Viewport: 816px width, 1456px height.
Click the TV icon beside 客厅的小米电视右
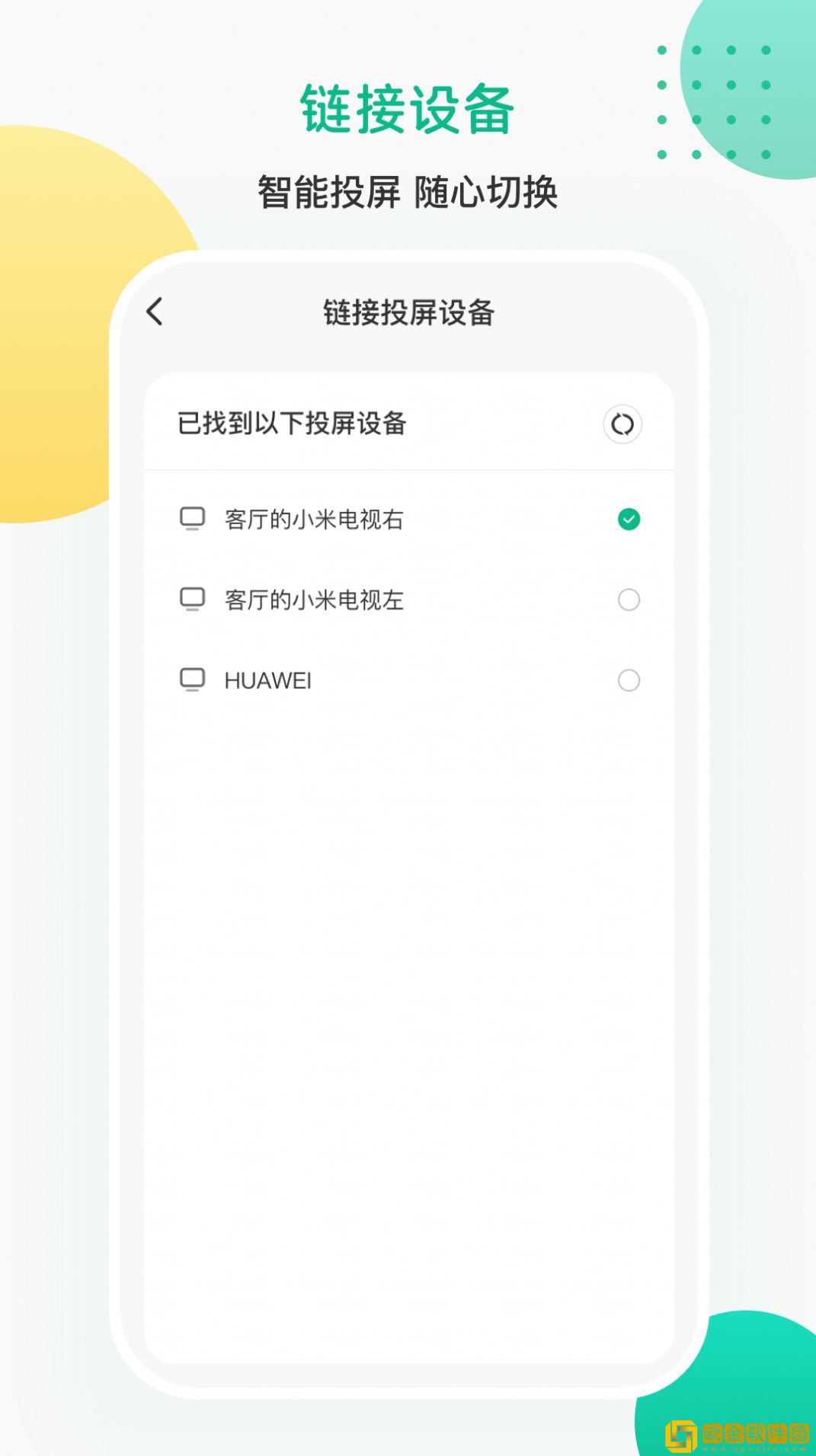tap(192, 519)
